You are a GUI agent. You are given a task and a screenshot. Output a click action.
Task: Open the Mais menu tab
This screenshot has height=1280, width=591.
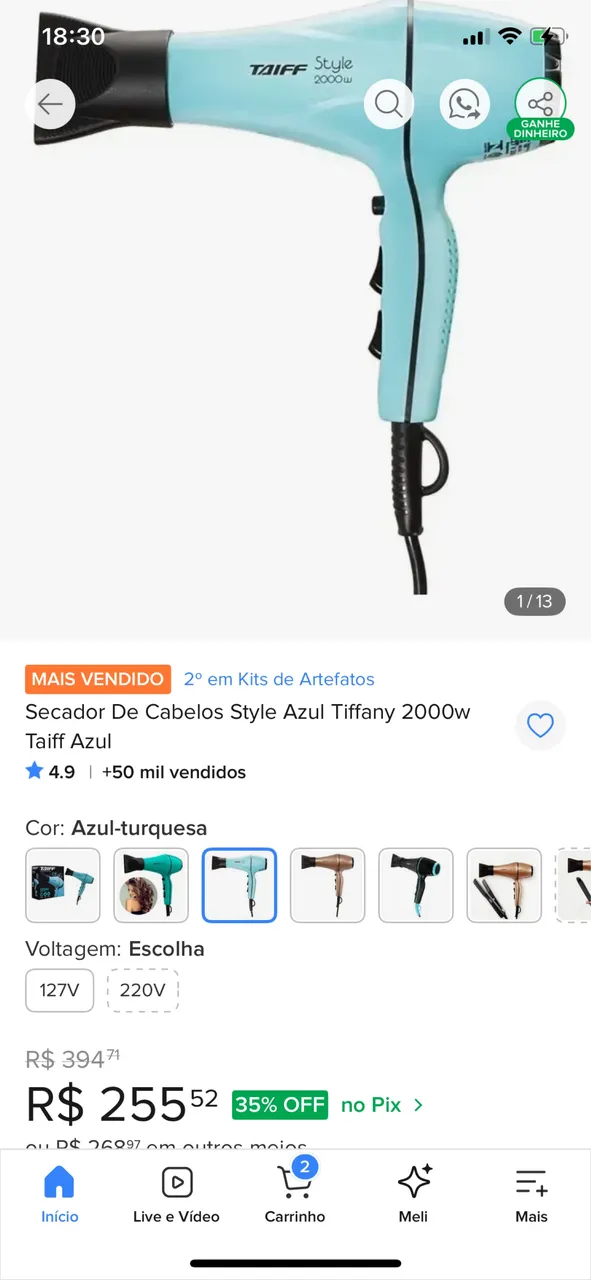[532, 1195]
